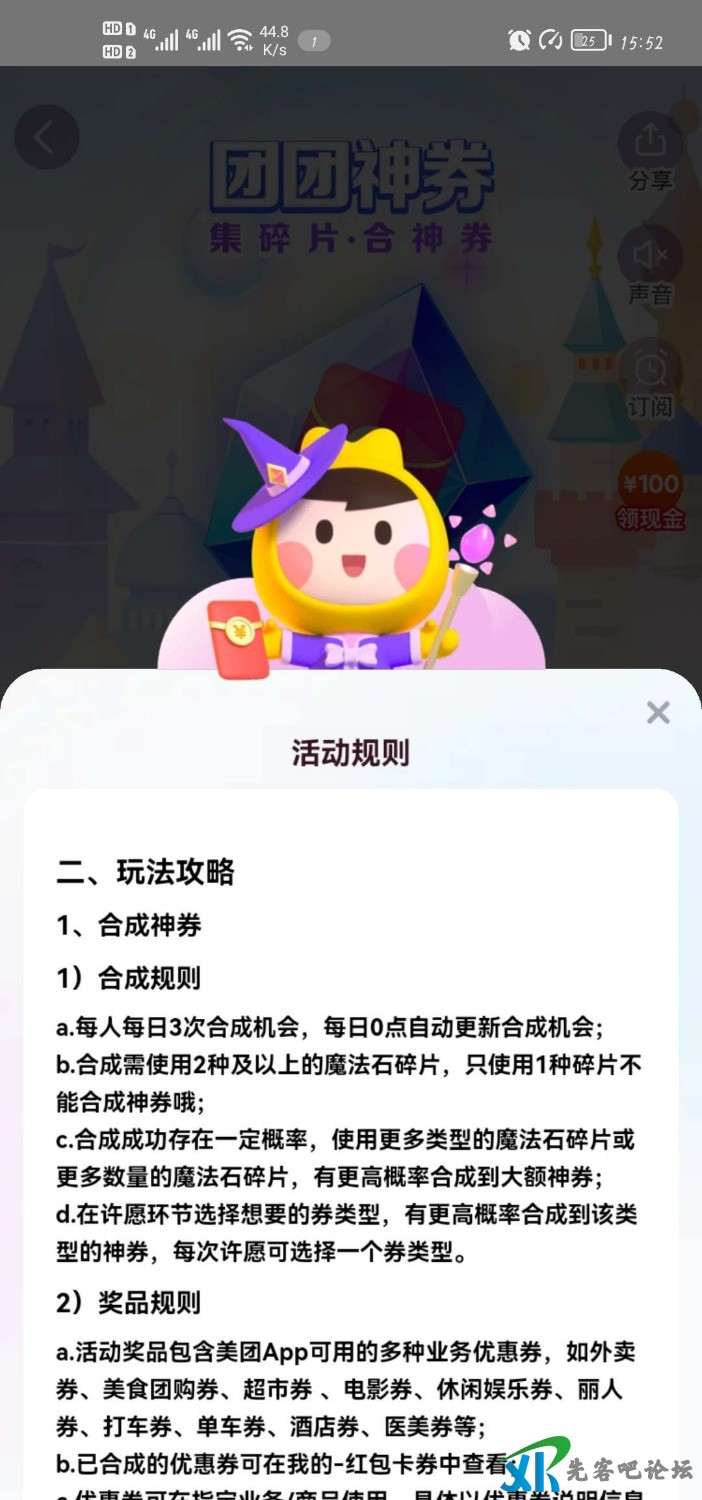702x1500 pixels.
Task: Open the ¥100 领现金 offer
Action: pos(650,493)
